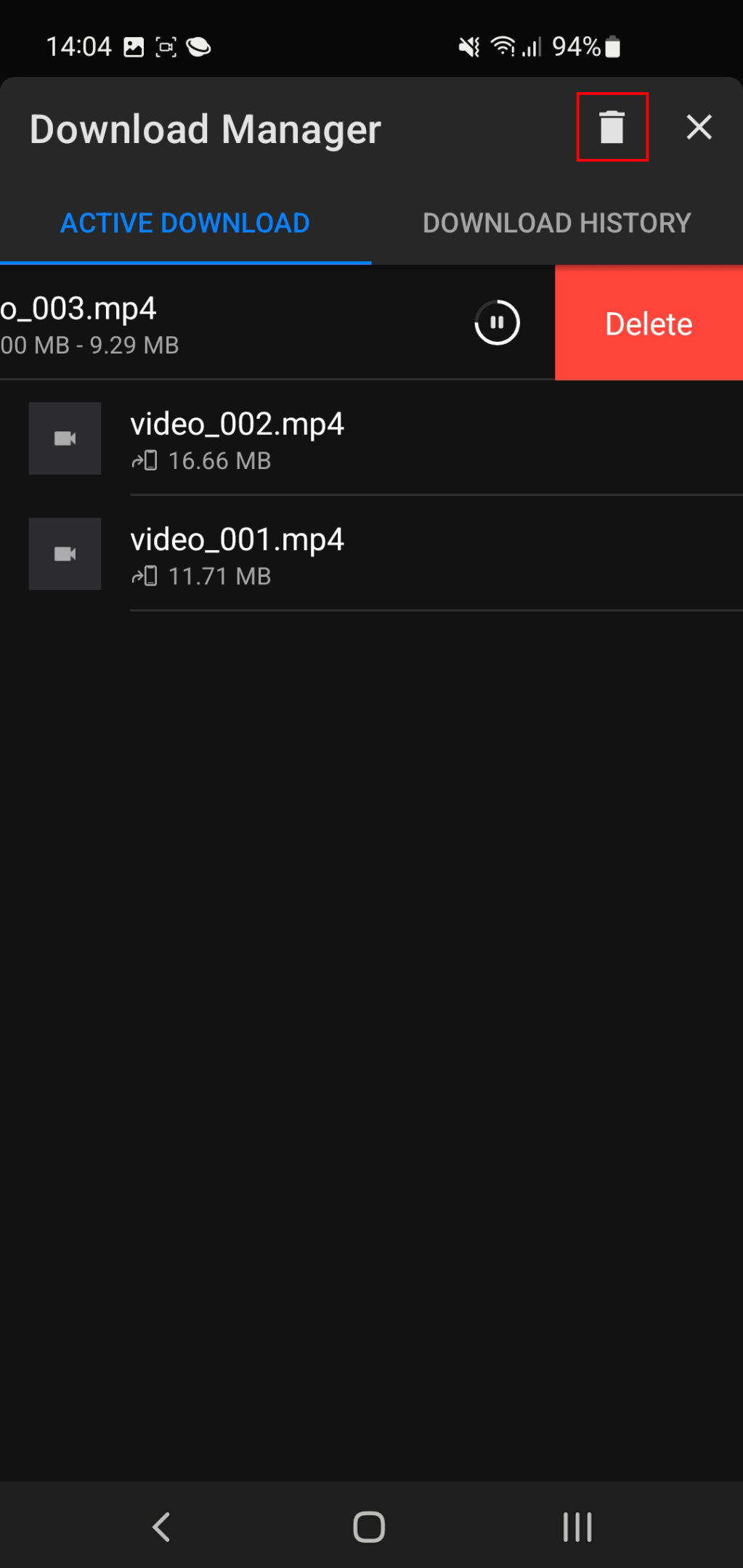Viewport: 743px width, 1568px height.
Task: Open the video_002.mp4 item
Action: (x=237, y=438)
